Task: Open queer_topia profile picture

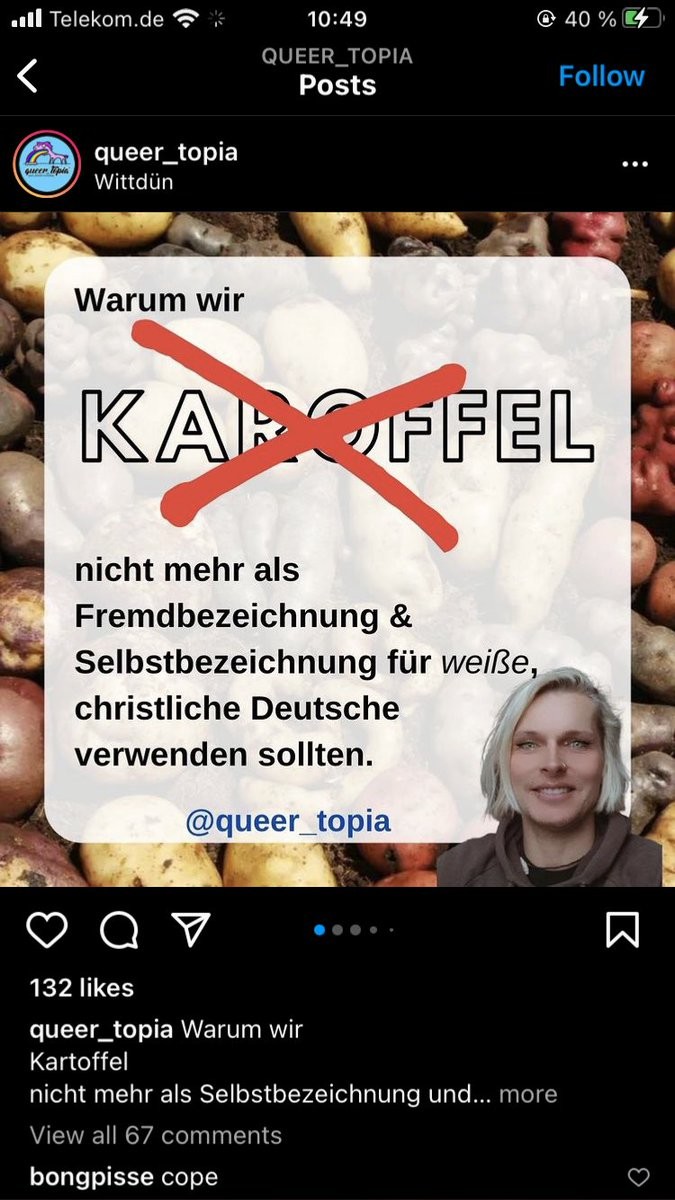Action: tap(46, 164)
